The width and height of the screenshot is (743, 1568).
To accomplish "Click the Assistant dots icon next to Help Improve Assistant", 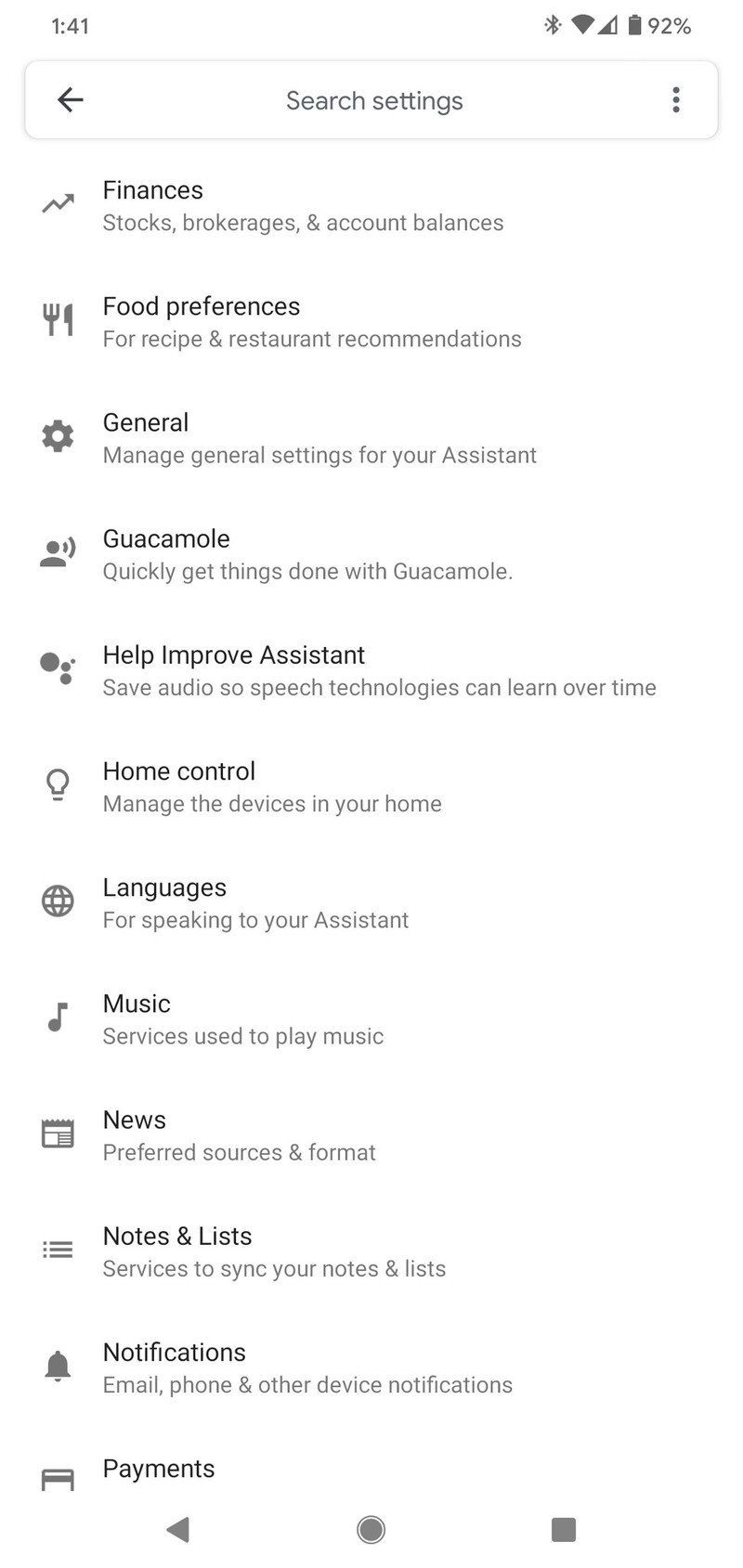I will 58,668.
